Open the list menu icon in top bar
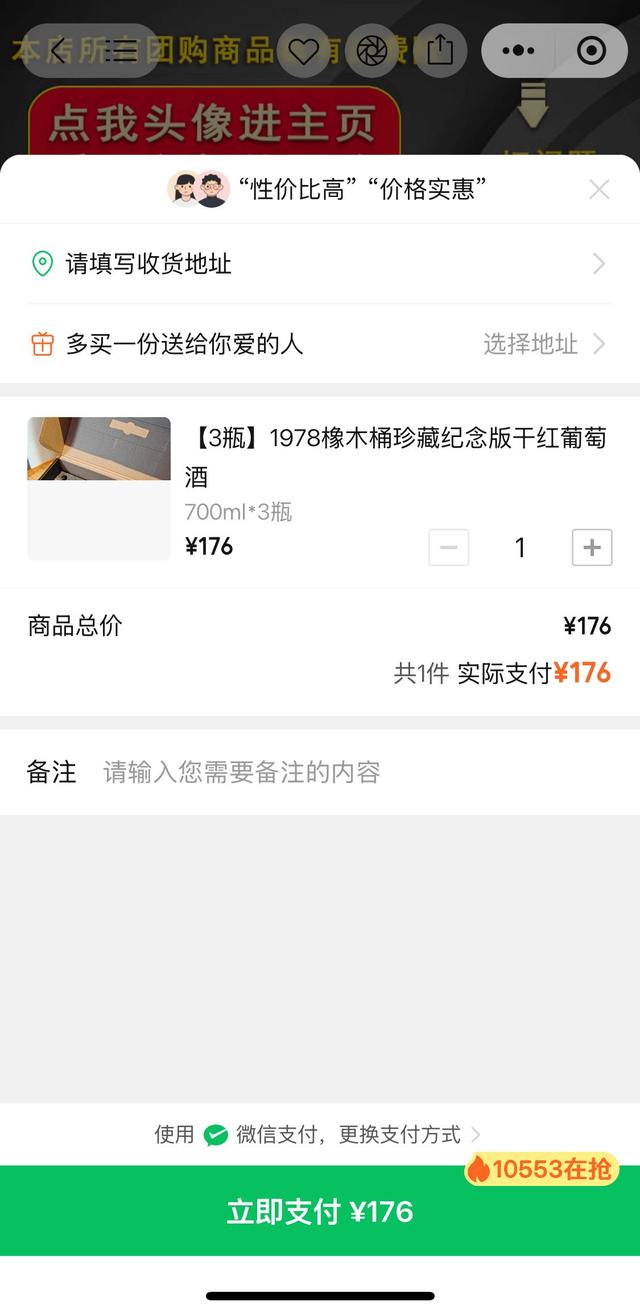The image size is (640, 1314). 123,51
